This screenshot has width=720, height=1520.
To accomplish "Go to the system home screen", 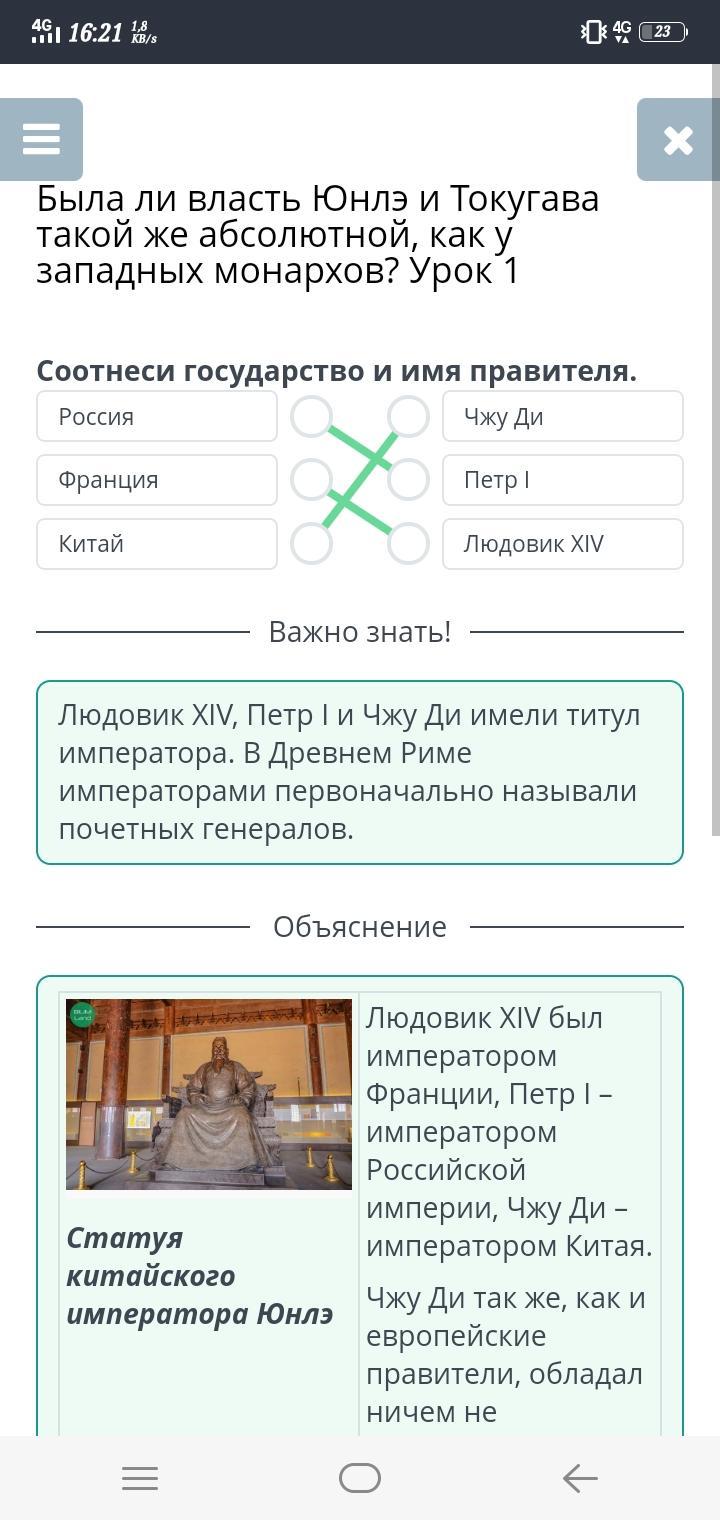I will [360, 1478].
